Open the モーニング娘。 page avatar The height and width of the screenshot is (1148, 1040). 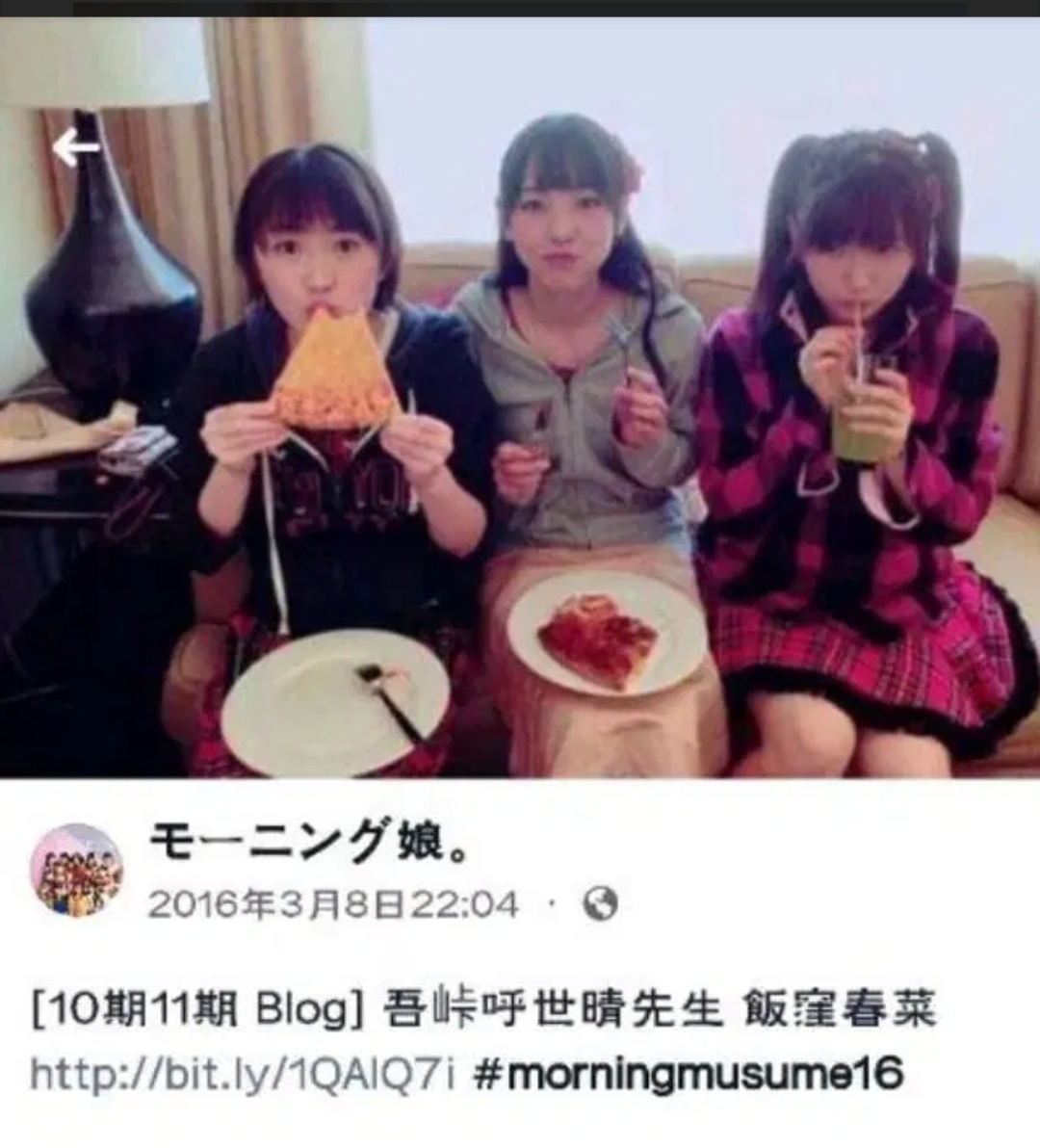point(77,870)
